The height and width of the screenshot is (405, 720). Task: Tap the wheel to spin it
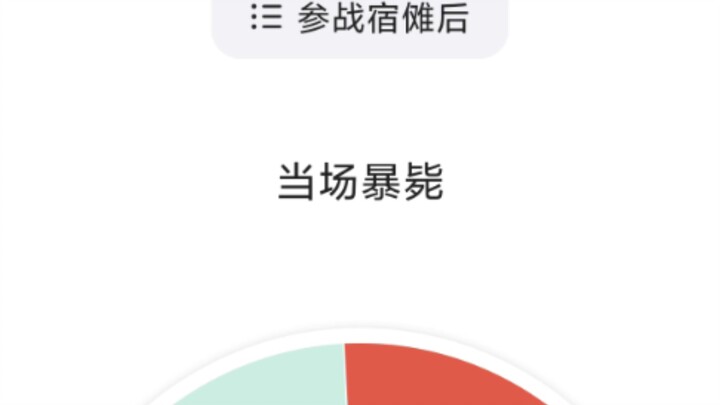[345, 378]
